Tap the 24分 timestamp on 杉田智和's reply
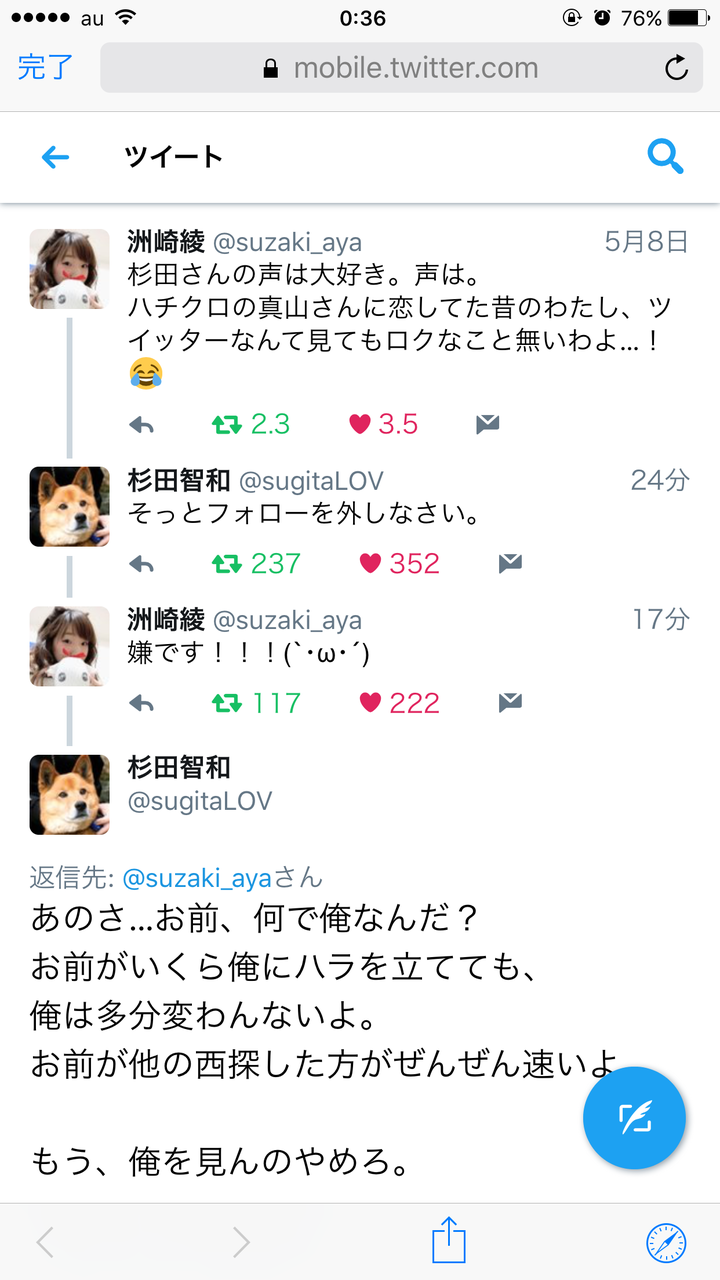The width and height of the screenshot is (720, 1280). (659, 480)
